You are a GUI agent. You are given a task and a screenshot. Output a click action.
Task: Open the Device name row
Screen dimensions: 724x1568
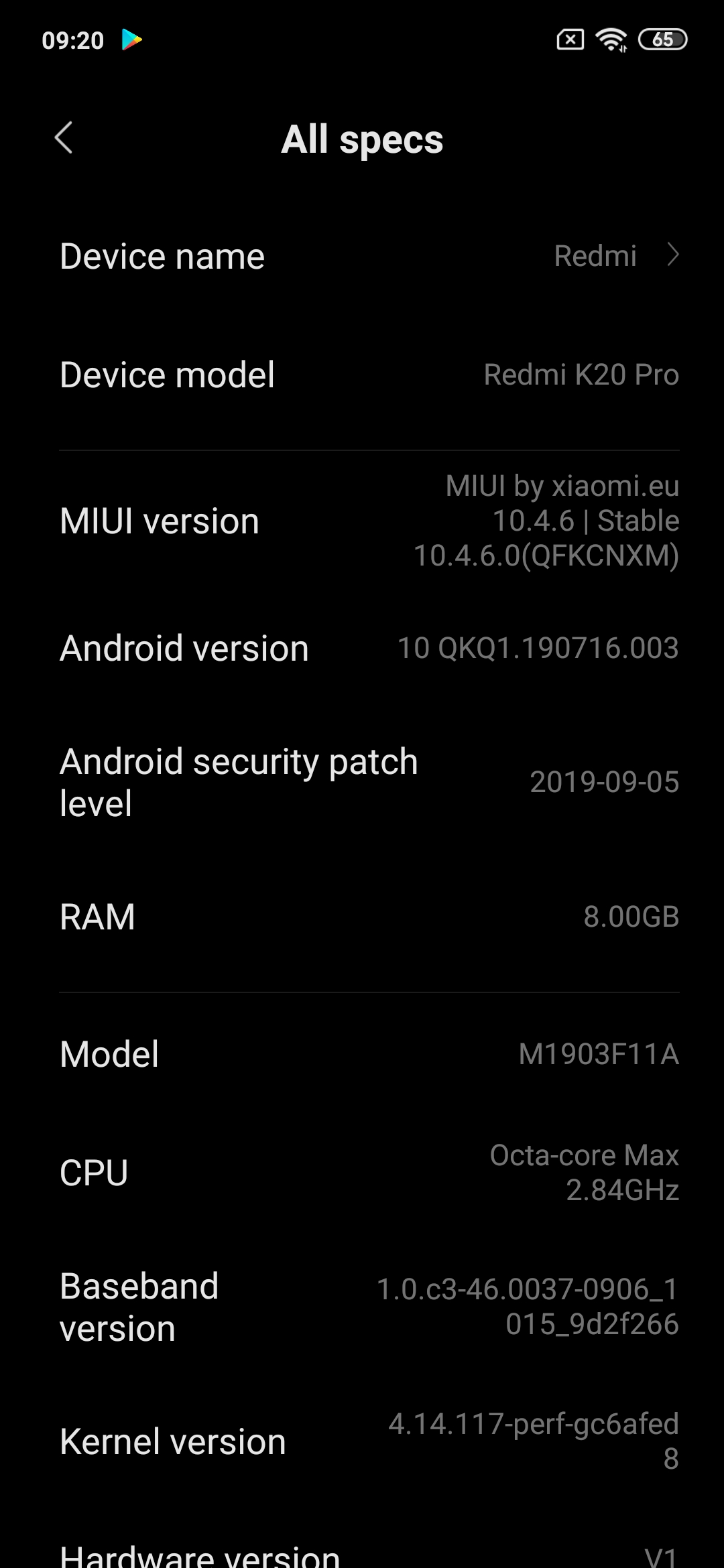click(362, 256)
